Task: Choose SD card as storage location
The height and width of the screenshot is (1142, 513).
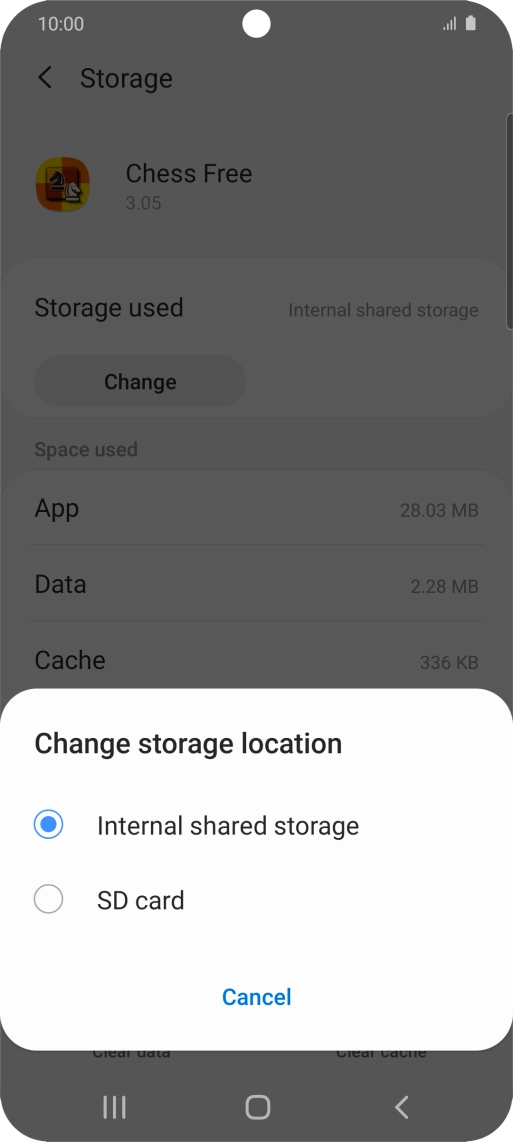Action: click(256, 899)
